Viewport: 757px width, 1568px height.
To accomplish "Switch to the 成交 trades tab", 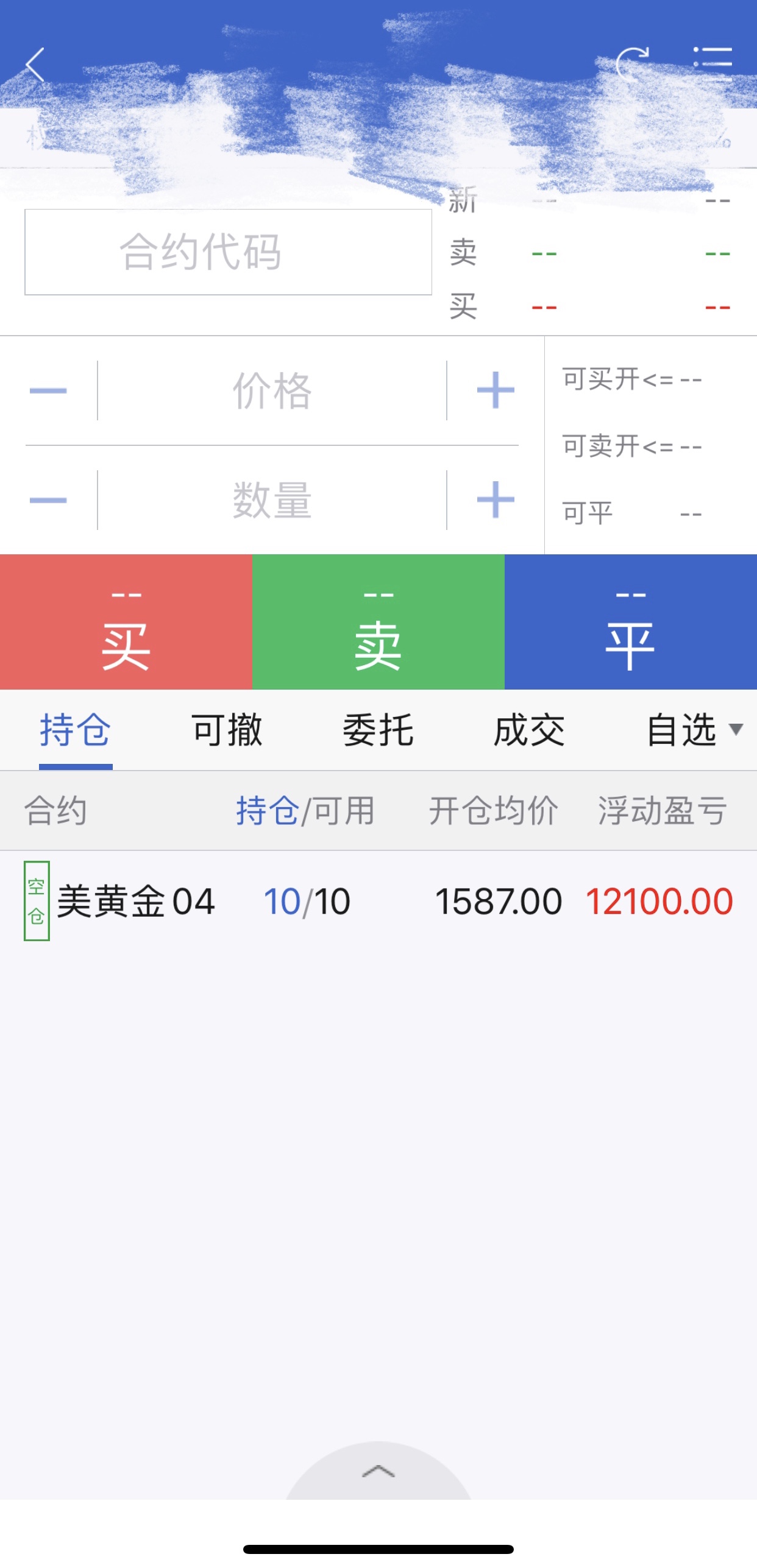I will tap(530, 730).
